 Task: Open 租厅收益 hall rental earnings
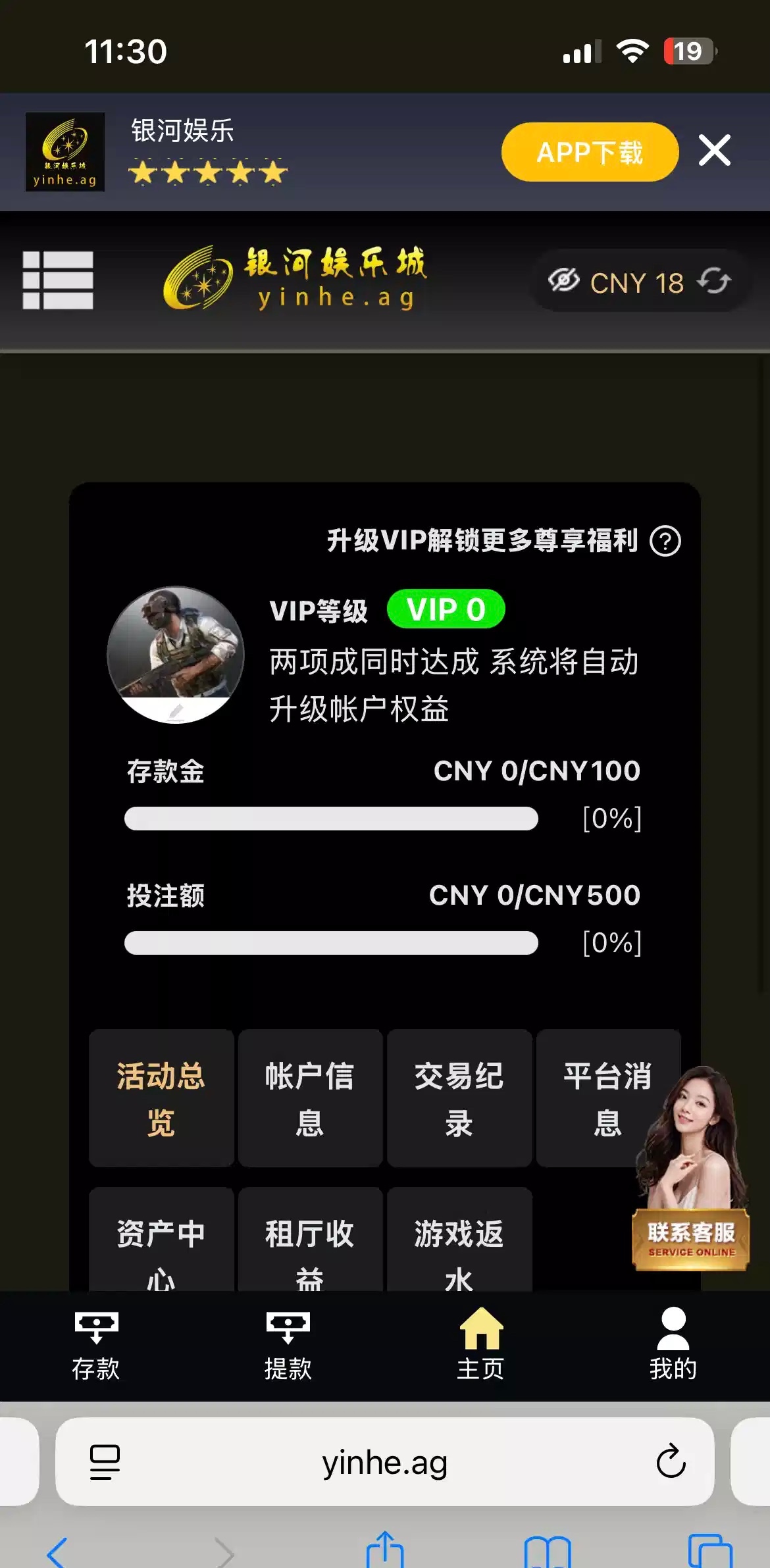(x=310, y=1242)
